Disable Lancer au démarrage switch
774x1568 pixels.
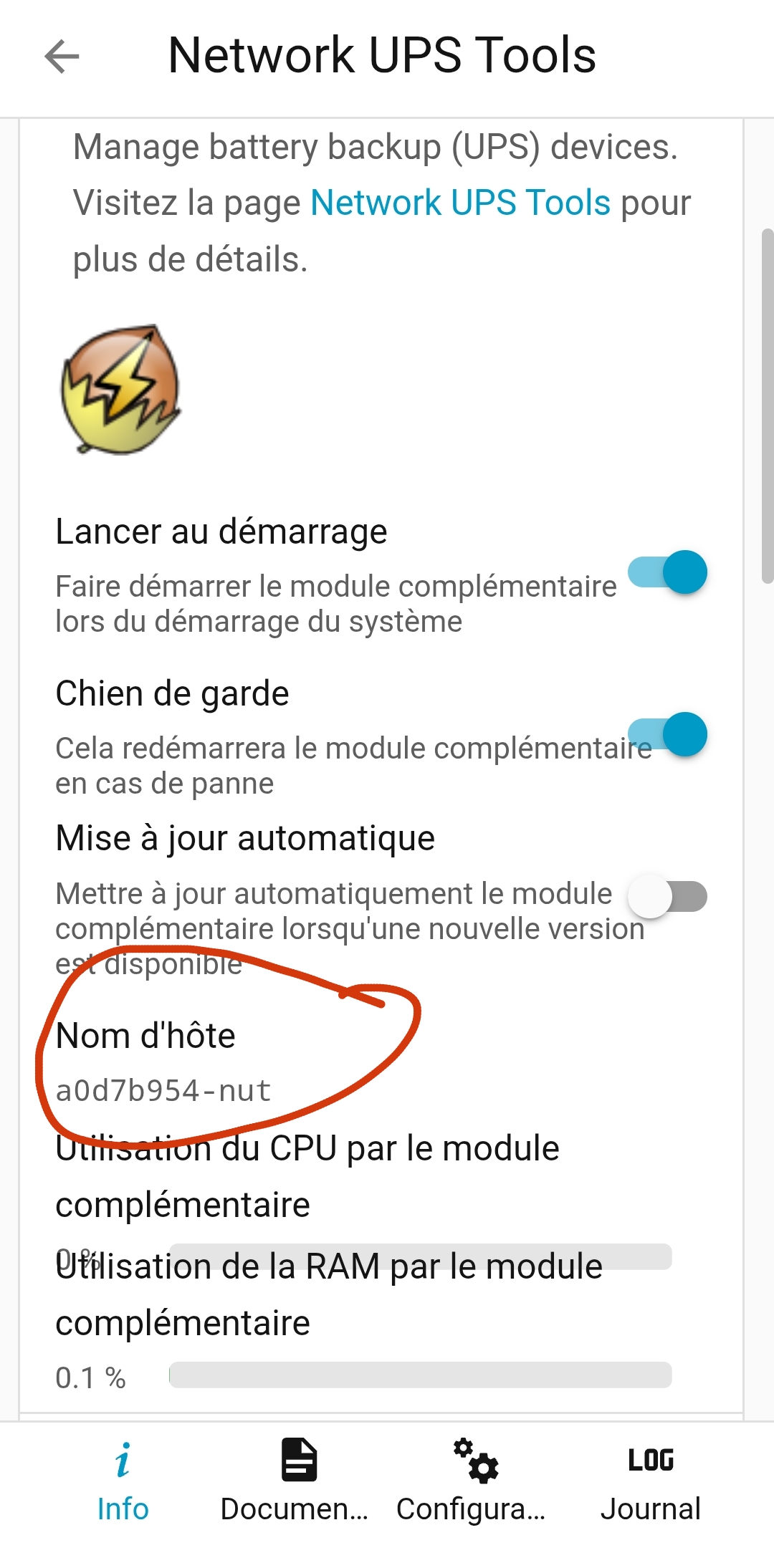pyautogui.click(x=667, y=572)
